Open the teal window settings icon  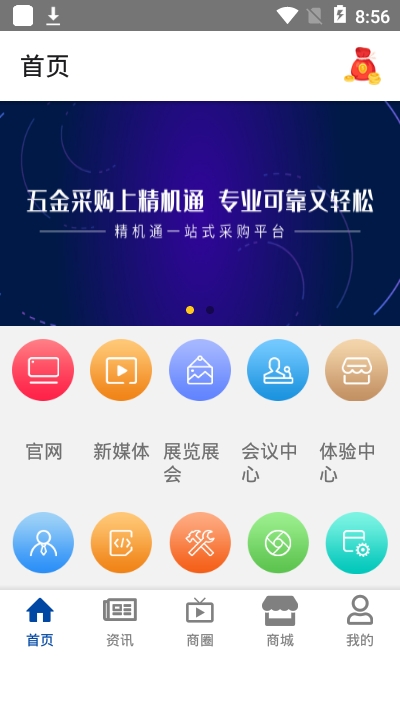[356, 543]
